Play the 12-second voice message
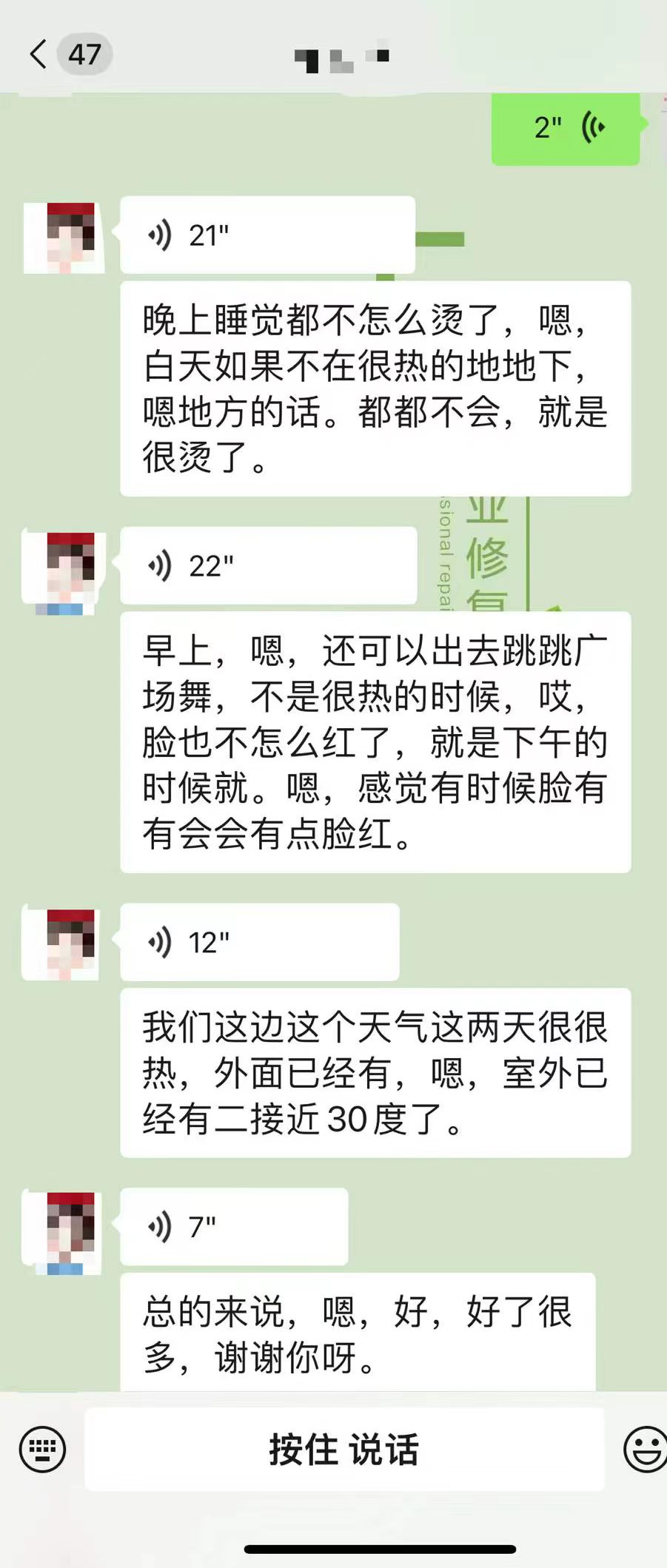 259,942
